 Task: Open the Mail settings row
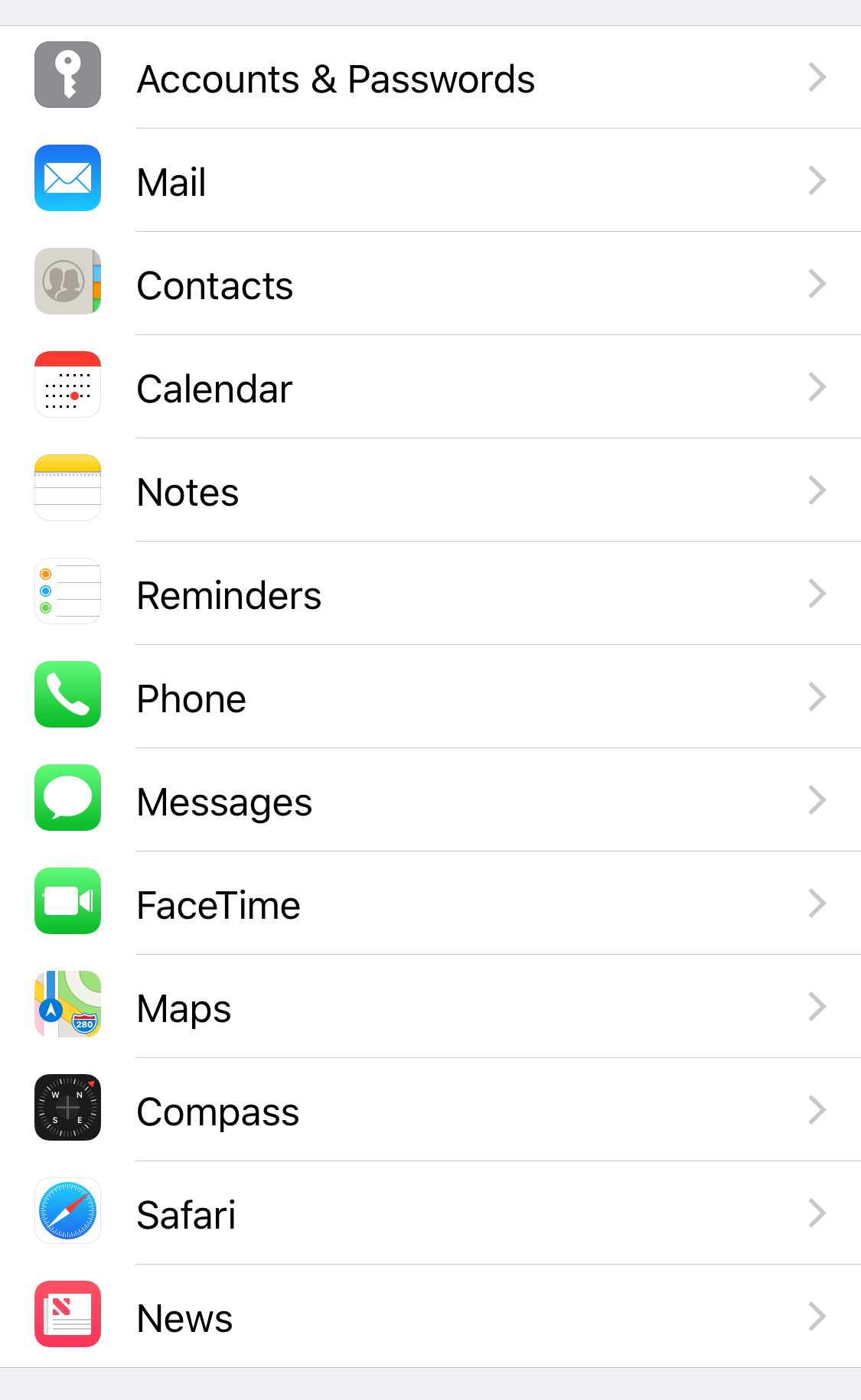[430, 181]
